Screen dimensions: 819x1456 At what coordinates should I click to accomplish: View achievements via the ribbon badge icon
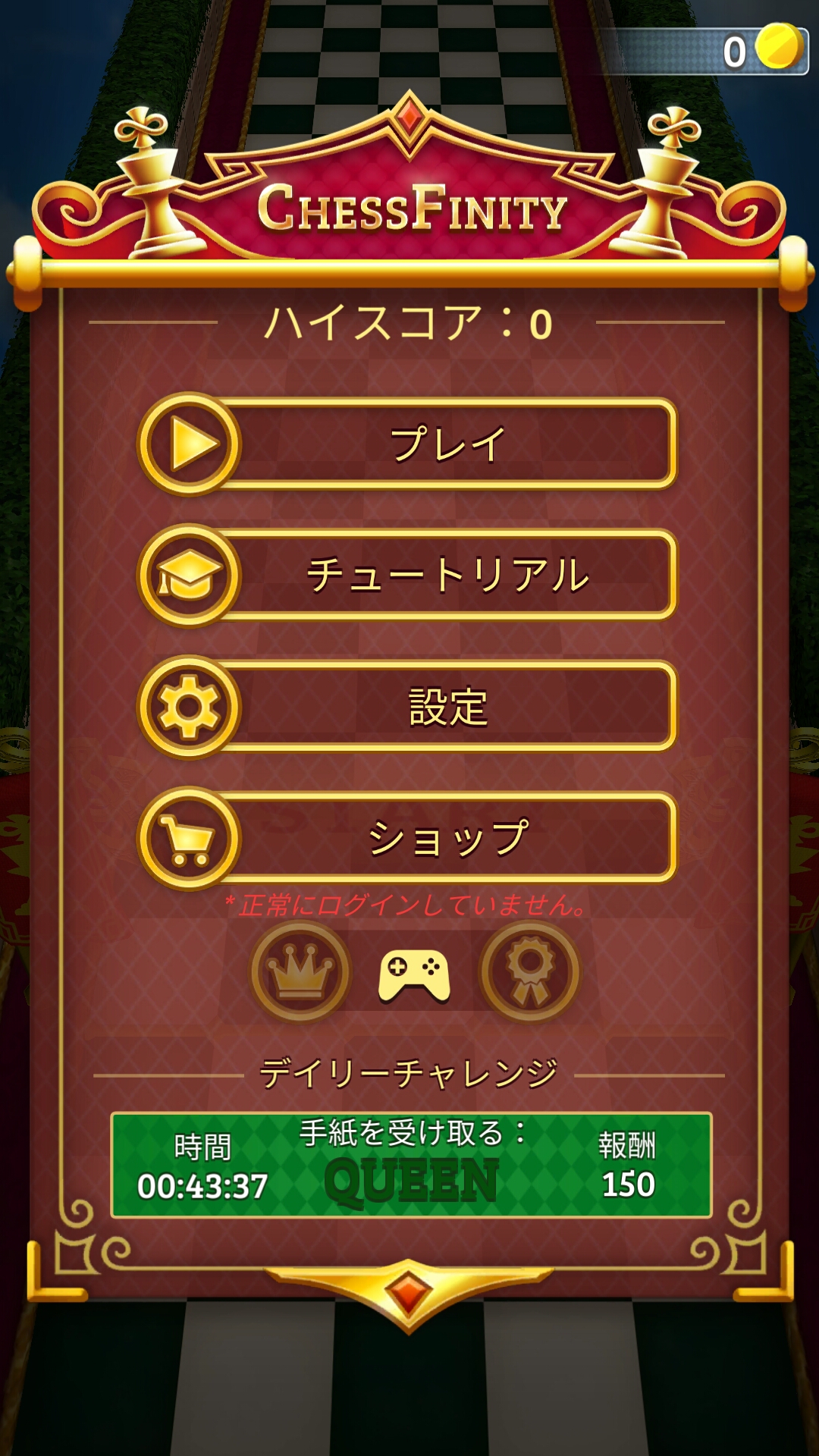click(x=530, y=971)
